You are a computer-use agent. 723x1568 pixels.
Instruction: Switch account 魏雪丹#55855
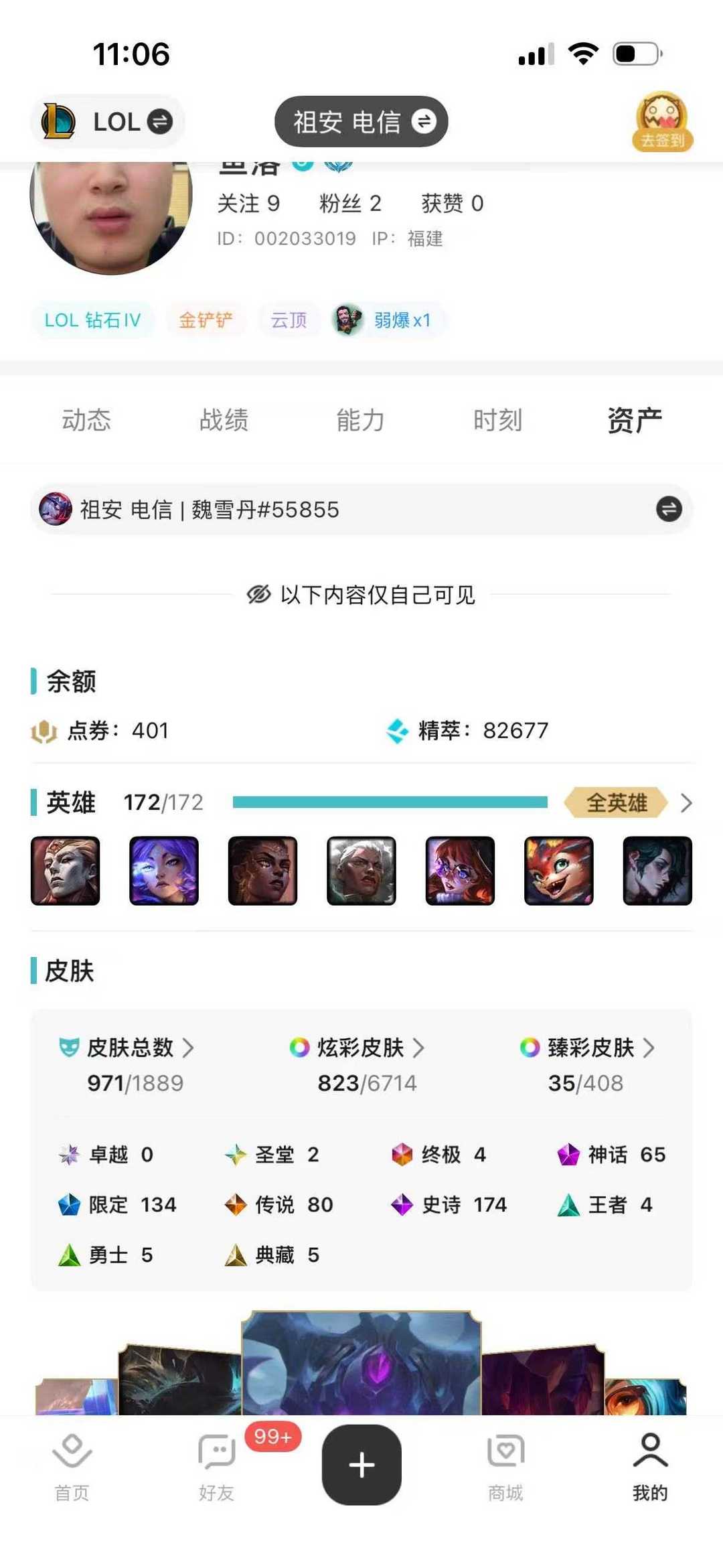coord(668,509)
